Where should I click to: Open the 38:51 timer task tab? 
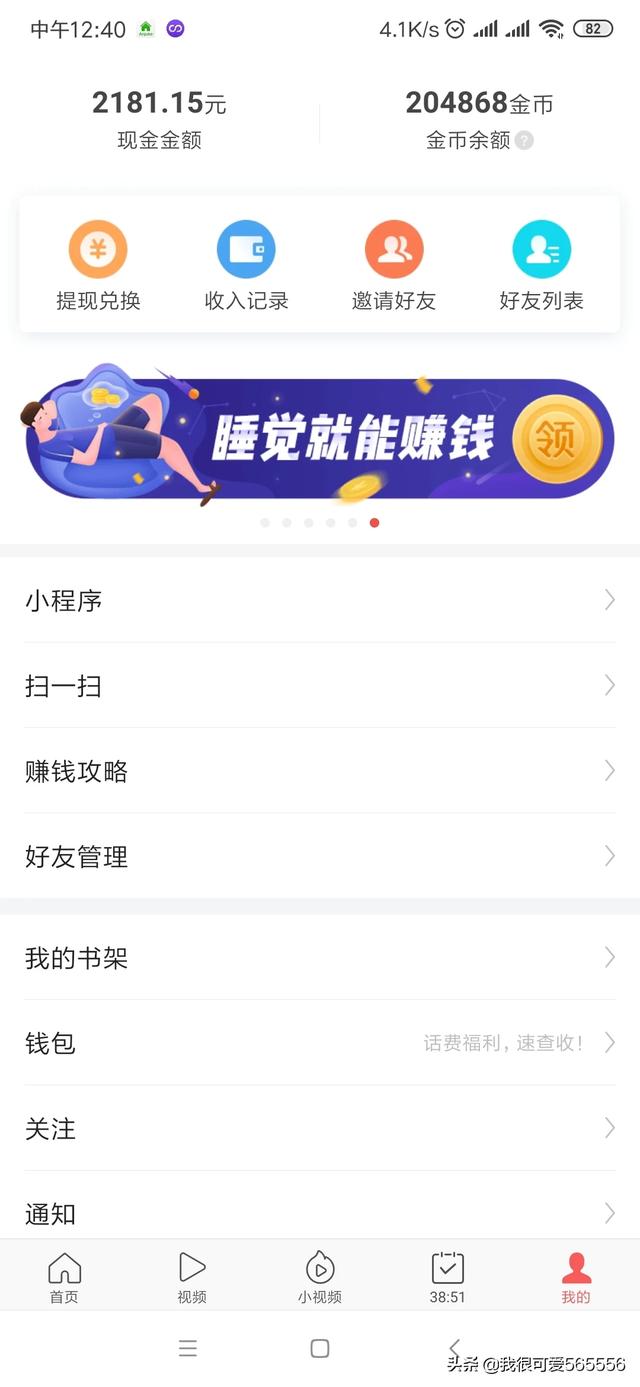point(448,1278)
